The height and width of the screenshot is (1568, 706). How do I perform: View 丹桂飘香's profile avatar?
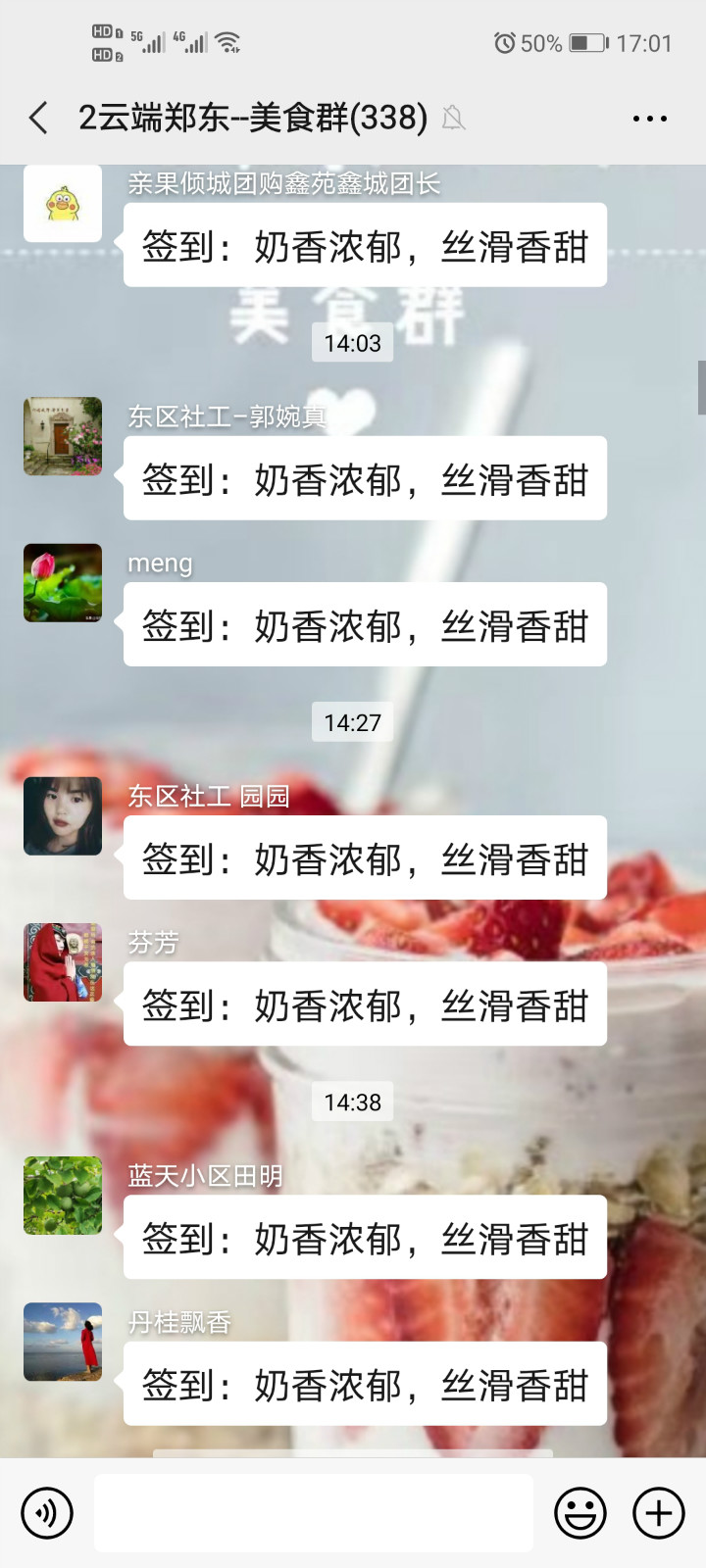pyautogui.click(x=63, y=1342)
